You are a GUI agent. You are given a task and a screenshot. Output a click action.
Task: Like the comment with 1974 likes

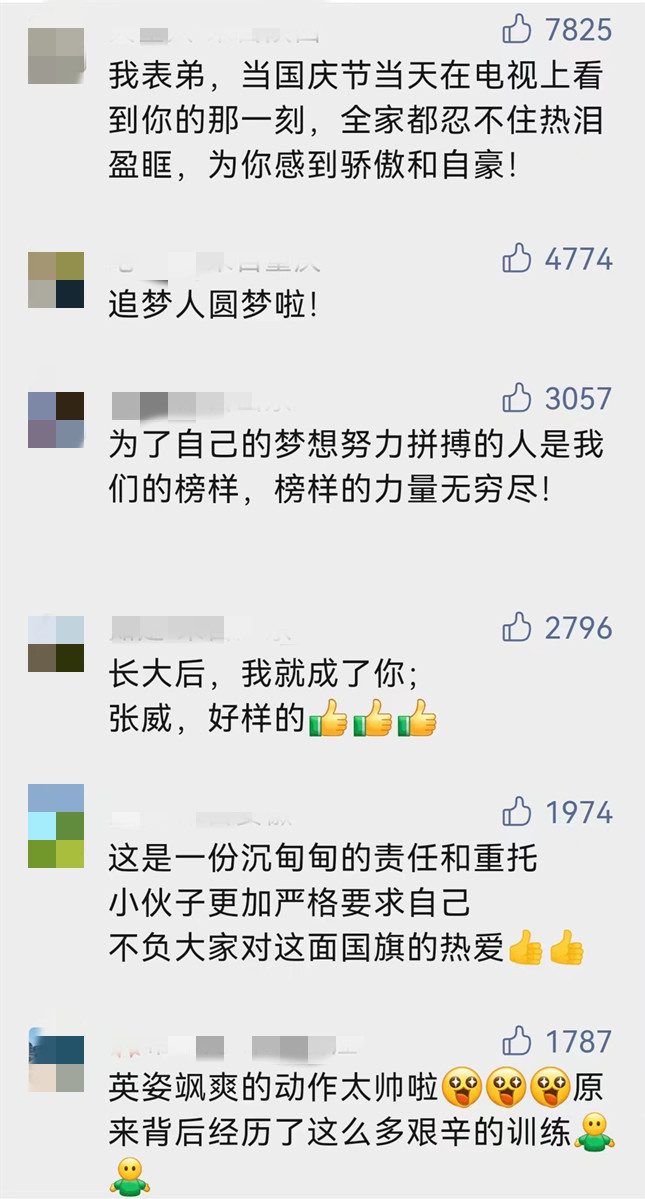[x=517, y=811]
